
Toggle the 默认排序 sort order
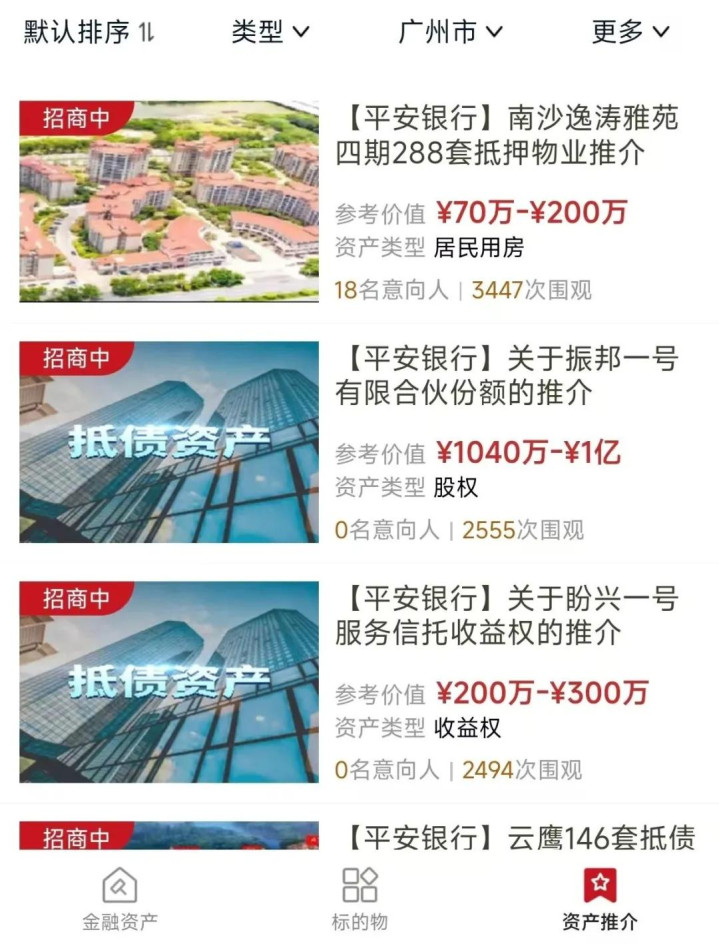click(90, 32)
